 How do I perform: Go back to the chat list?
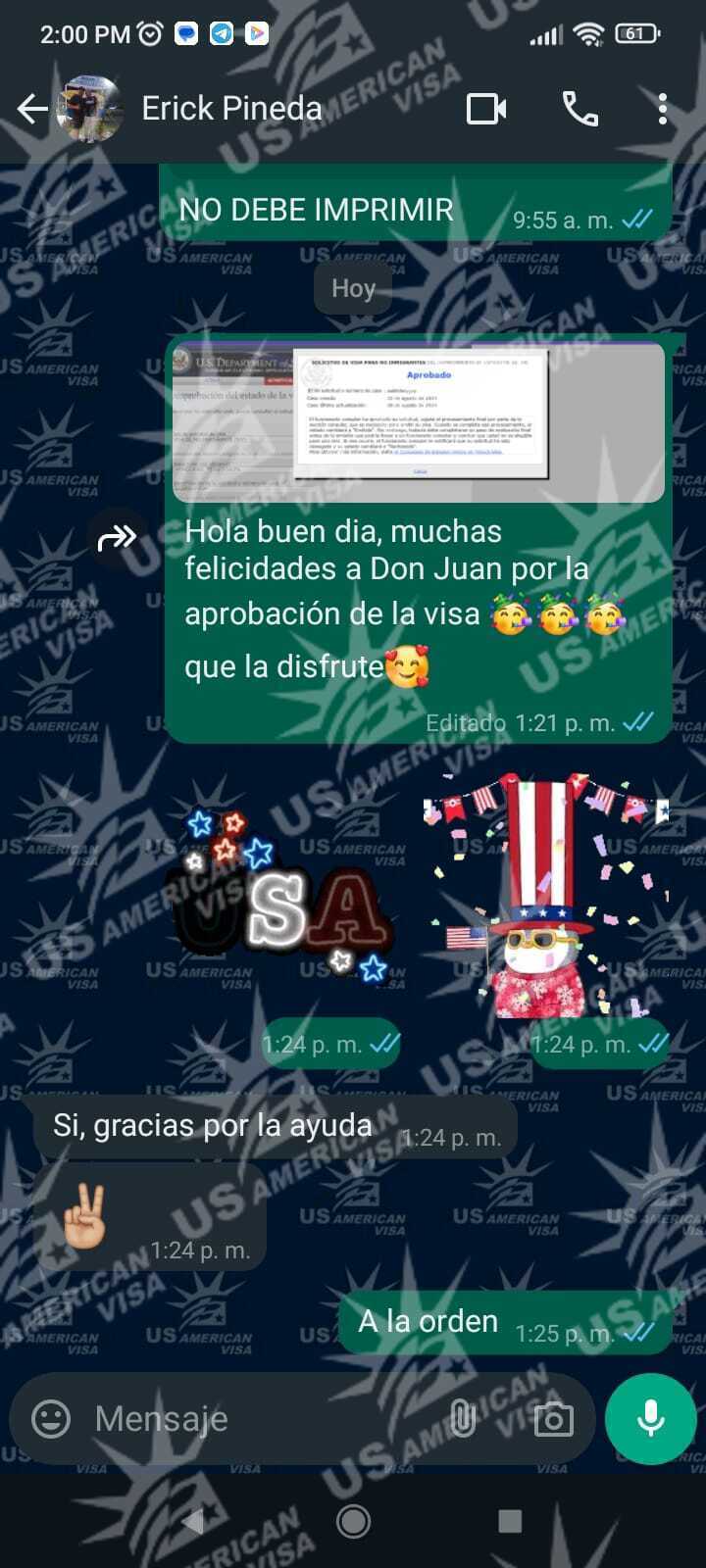[32, 109]
